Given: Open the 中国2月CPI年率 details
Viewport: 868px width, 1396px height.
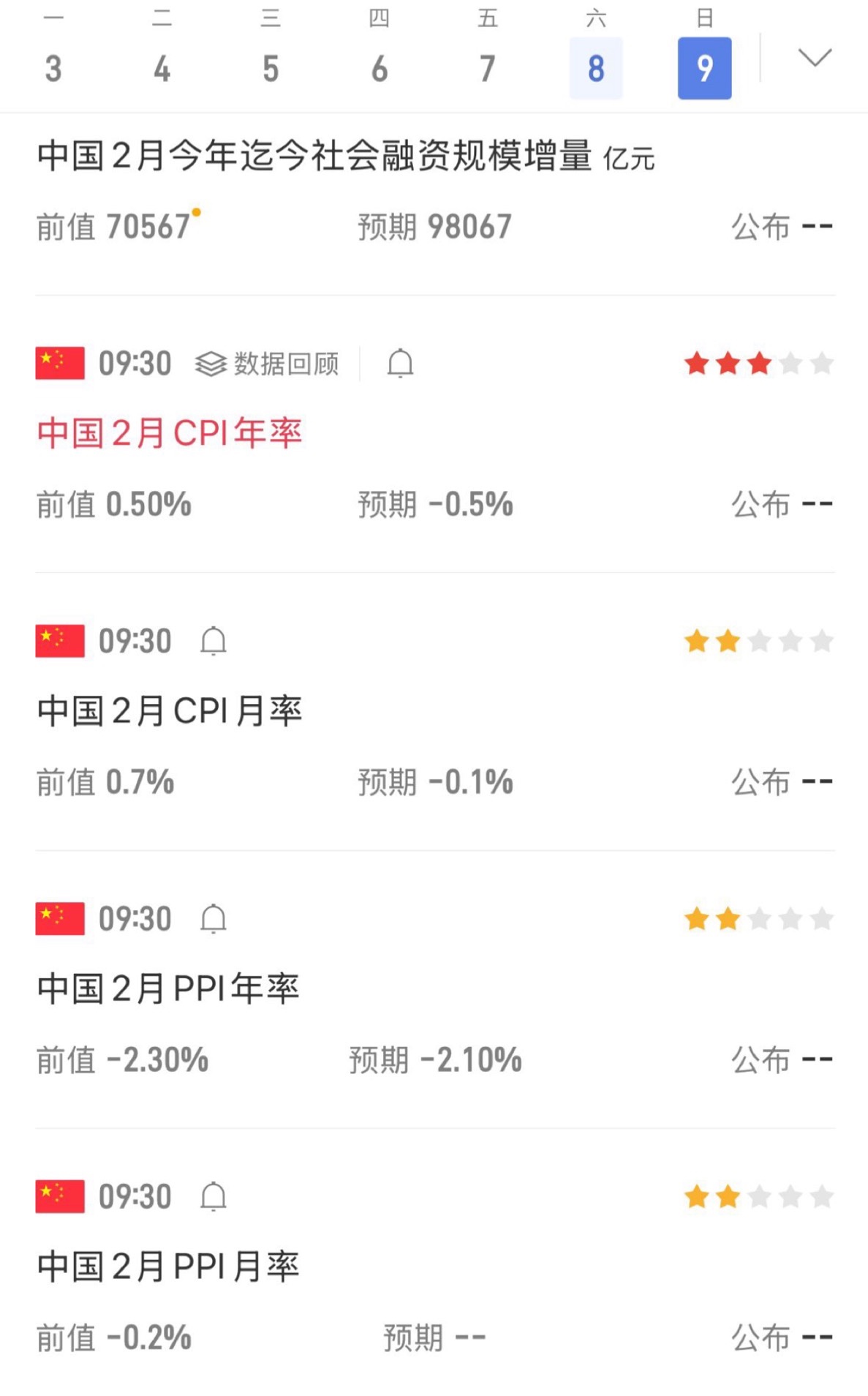Looking at the screenshot, I should pyautogui.click(x=170, y=433).
